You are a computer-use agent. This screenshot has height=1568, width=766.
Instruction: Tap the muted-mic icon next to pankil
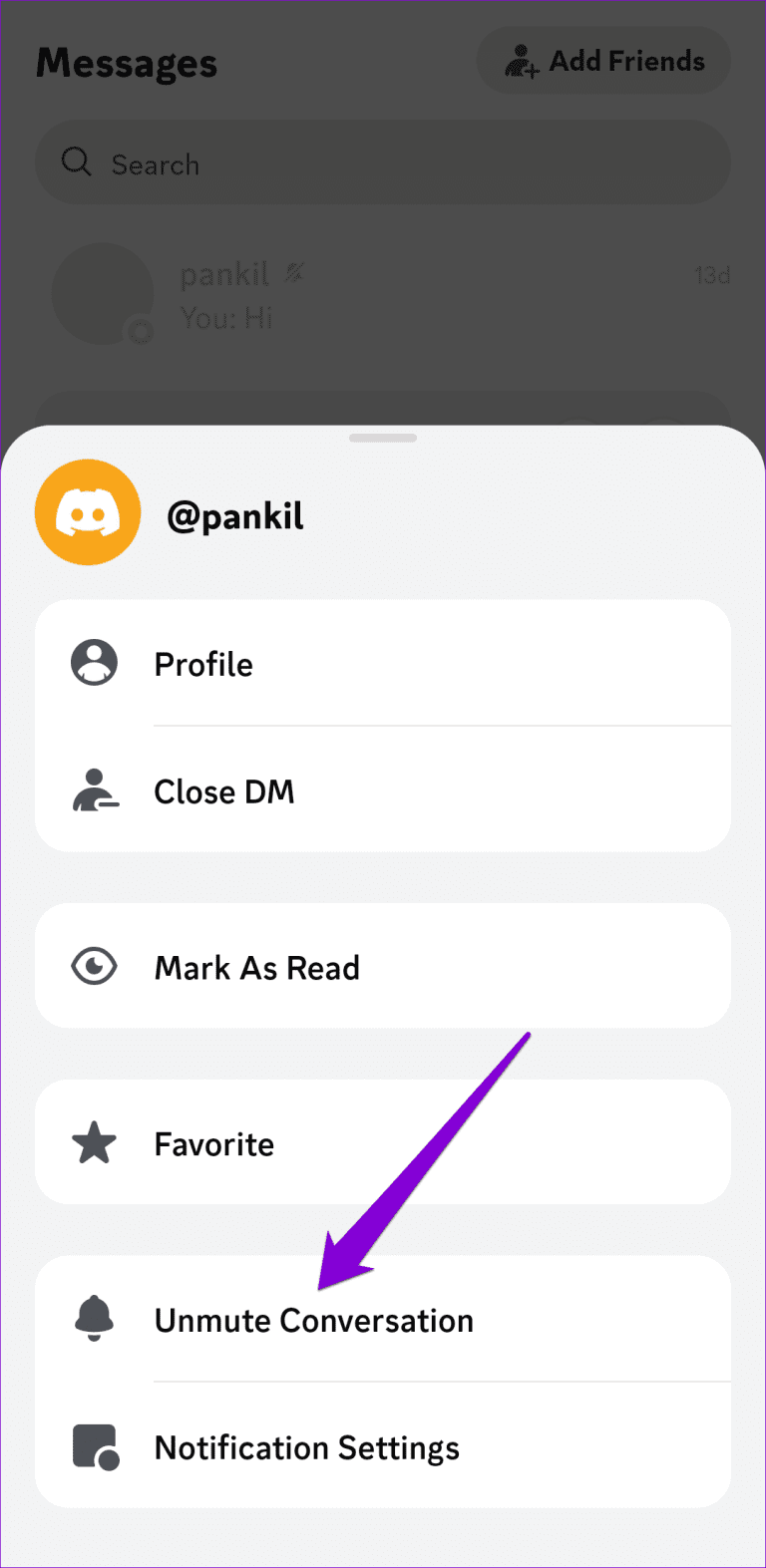click(x=292, y=272)
